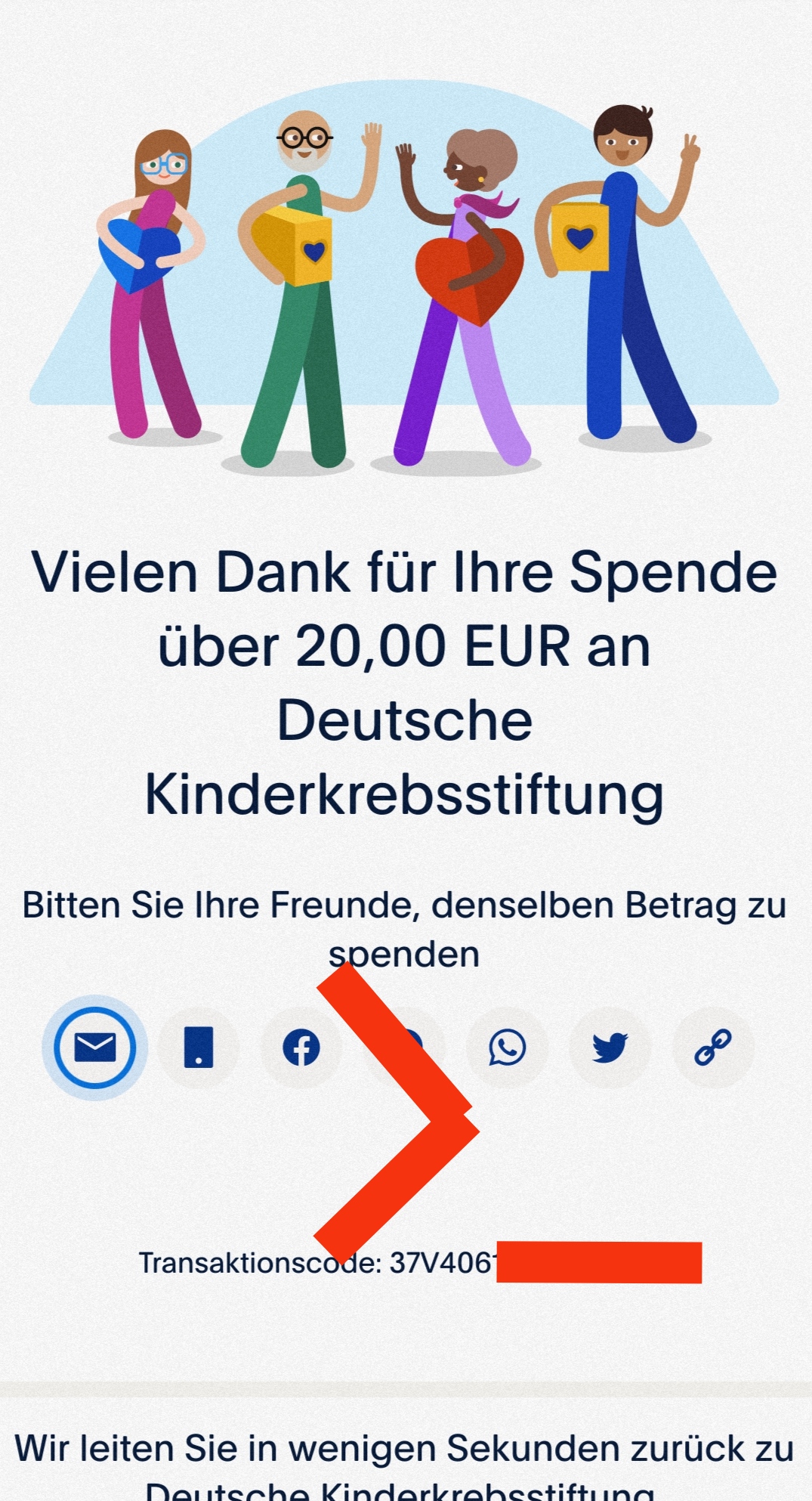
Task: Share the donation via WhatsApp
Action: (x=508, y=1048)
